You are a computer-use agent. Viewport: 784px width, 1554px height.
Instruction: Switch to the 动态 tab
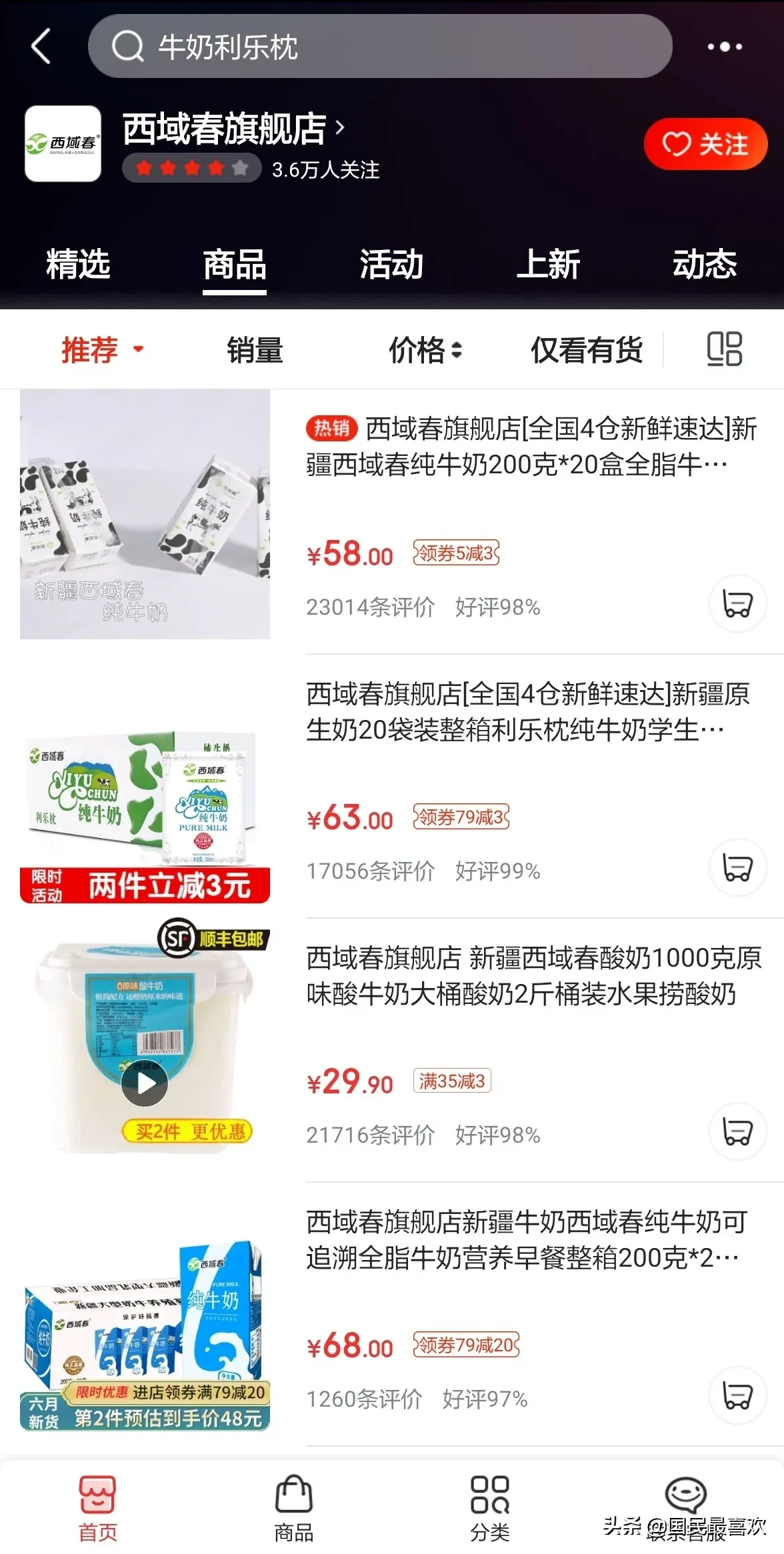(705, 265)
